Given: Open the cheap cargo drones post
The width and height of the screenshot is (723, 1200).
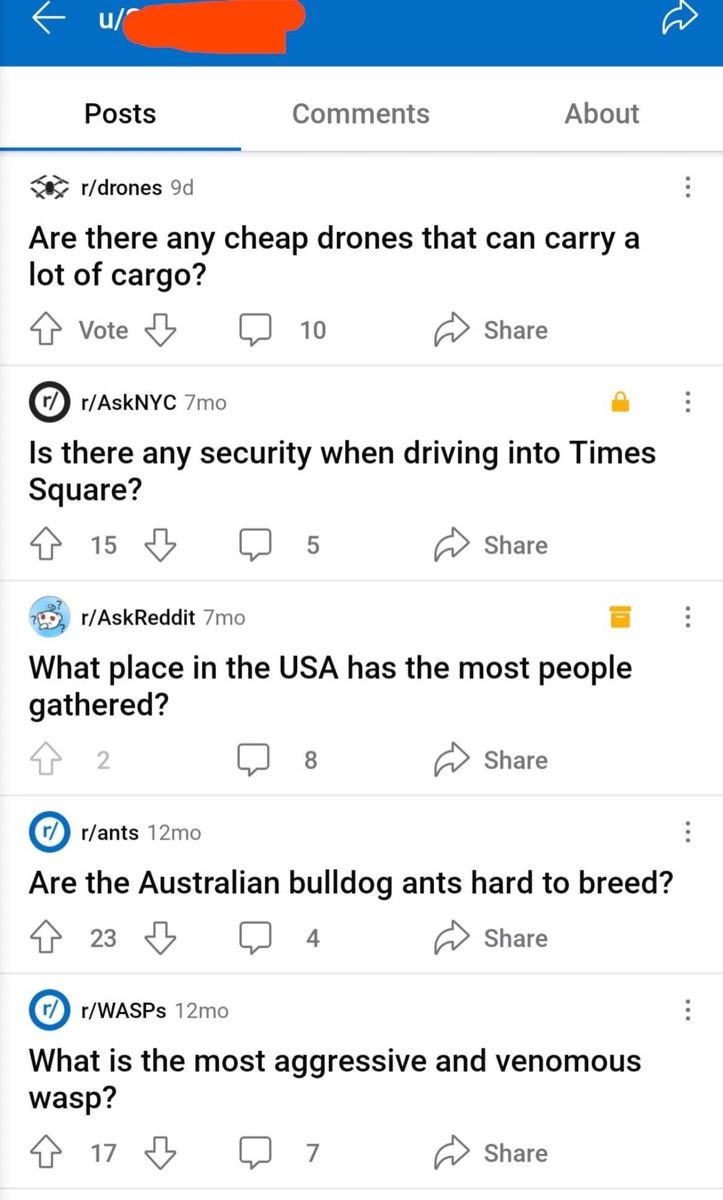Looking at the screenshot, I should click(333, 256).
